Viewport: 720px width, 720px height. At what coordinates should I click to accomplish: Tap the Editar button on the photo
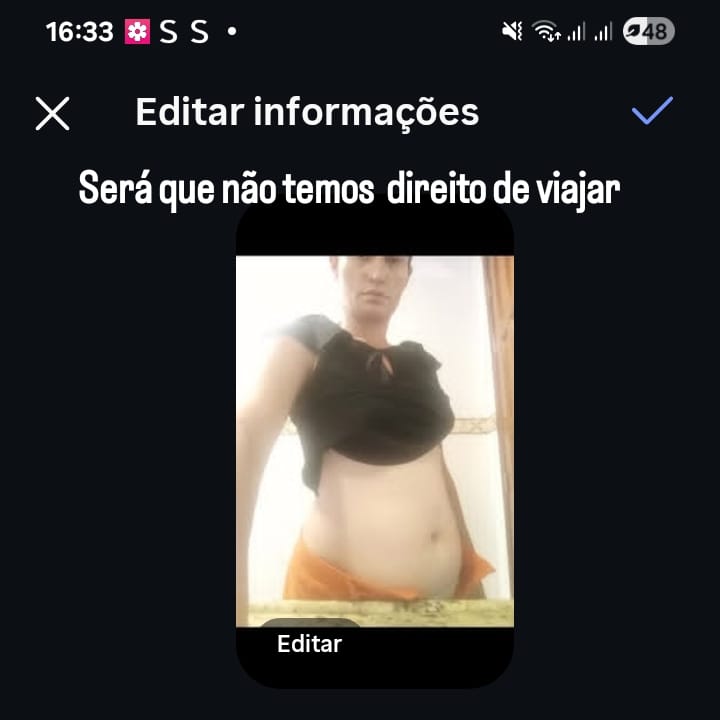[309, 643]
